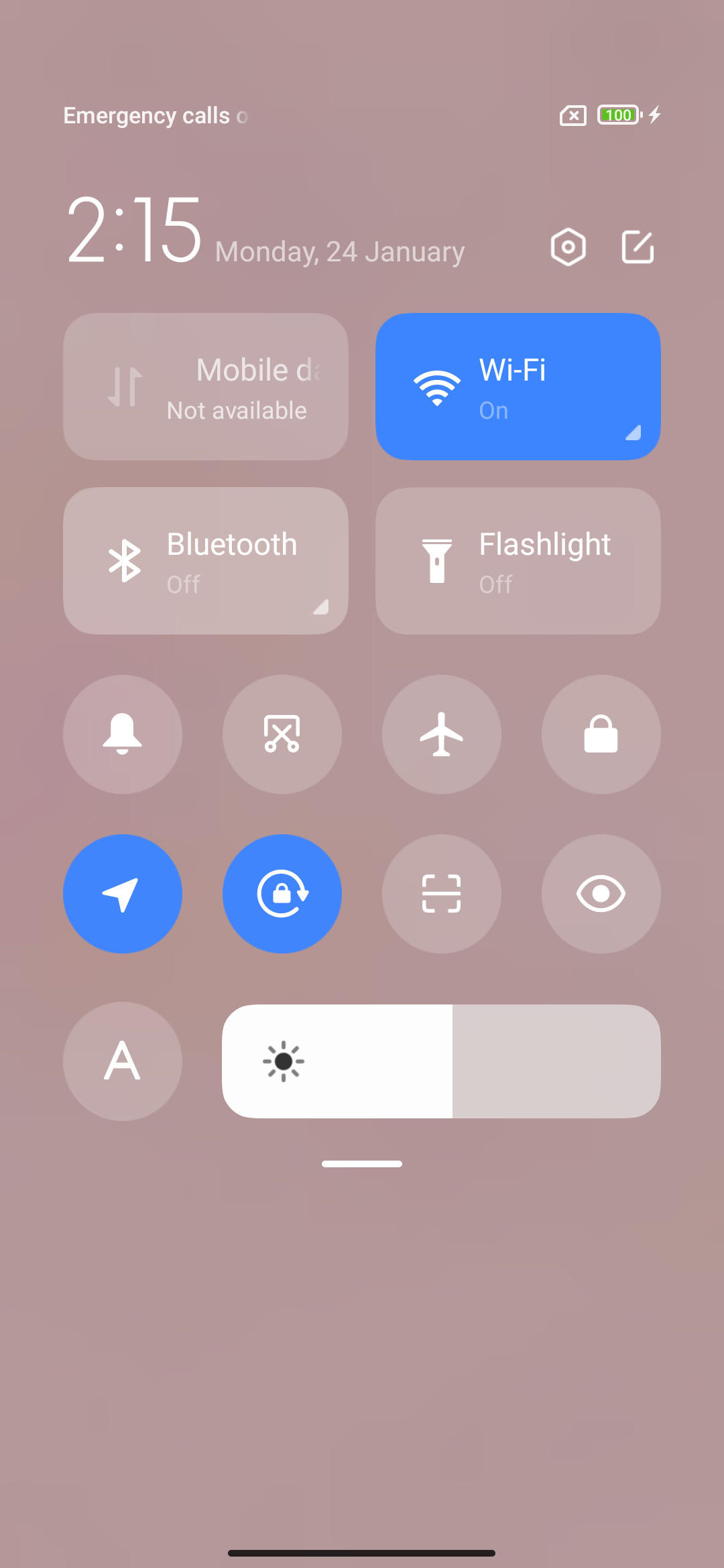
Task: Toggle auto brightness A button
Action: [123, 1061]
